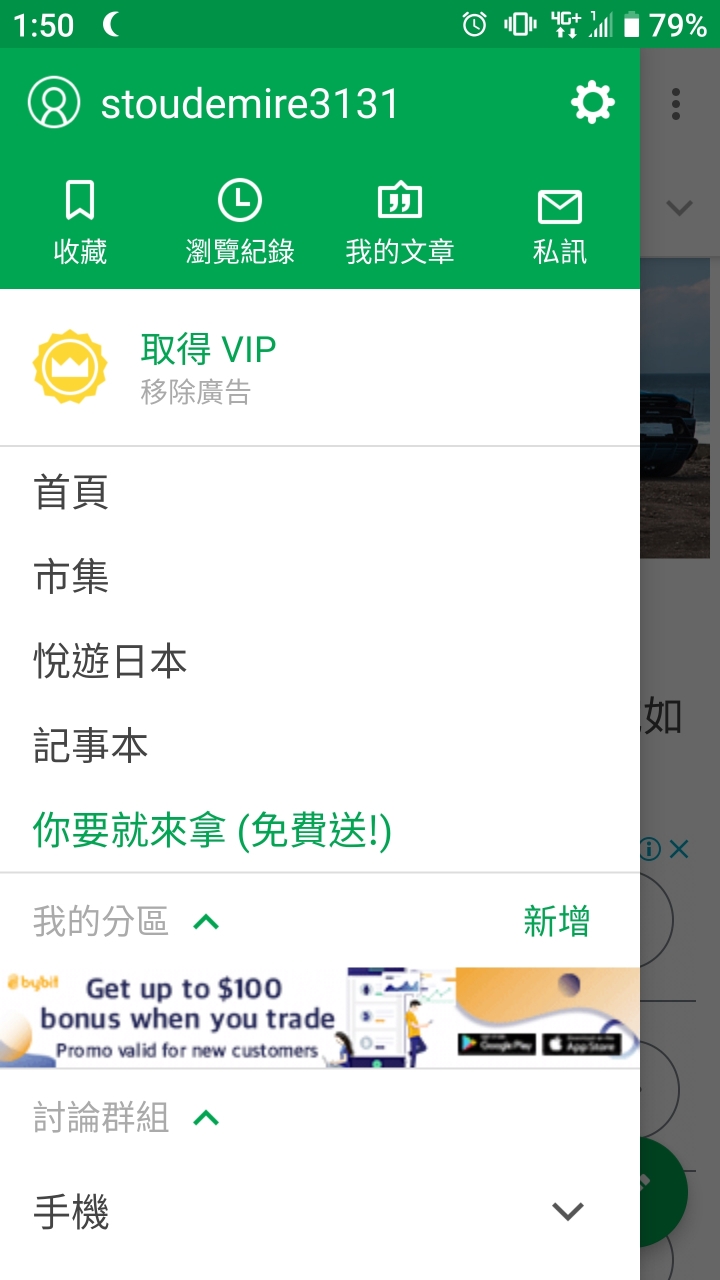The width and height of the screenshot is (720, 1280).
Task: Open the overflow menu behind the drawer
Action: [677, 103]
